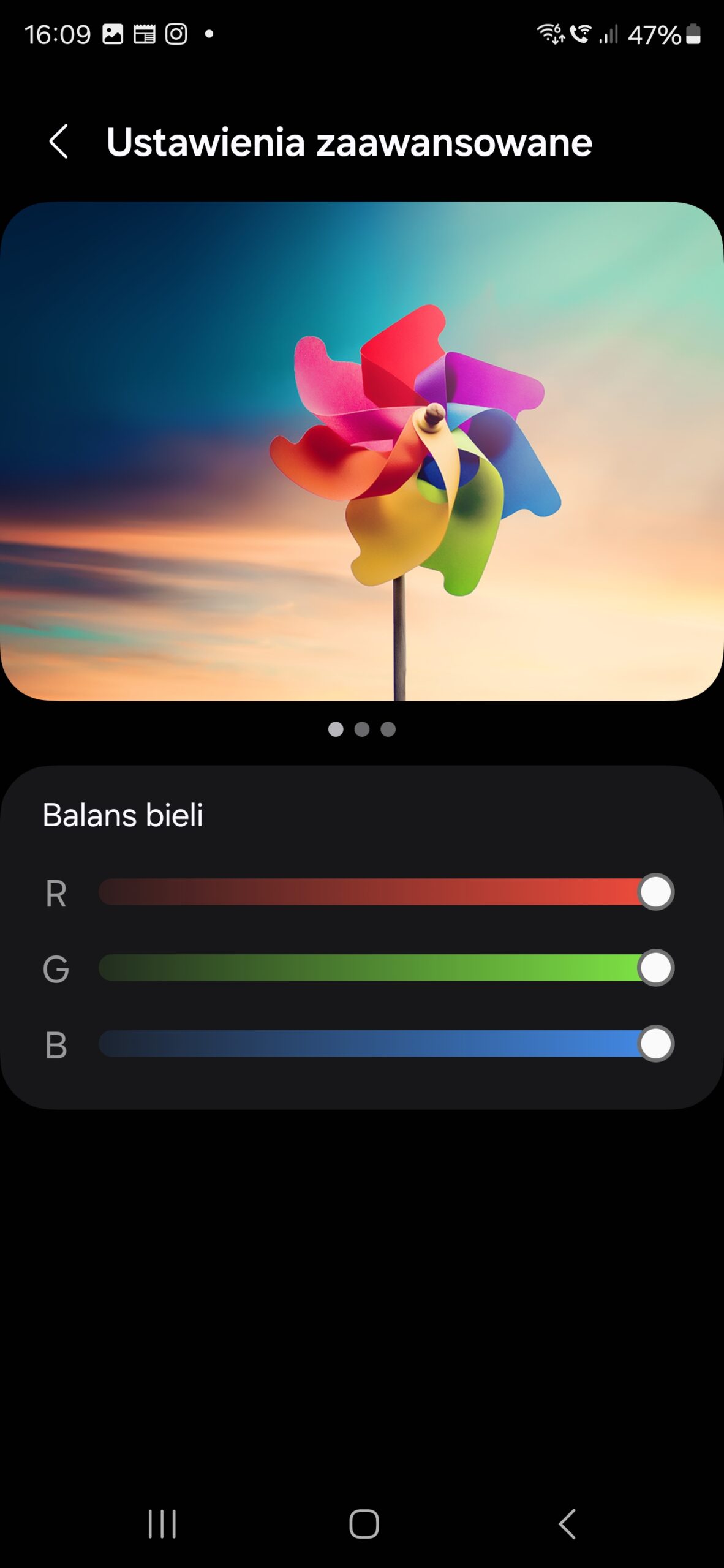The image size is (724, 1568).
Task: Go back from Ustawienia zaawansowane
Action: coord(59,141)
